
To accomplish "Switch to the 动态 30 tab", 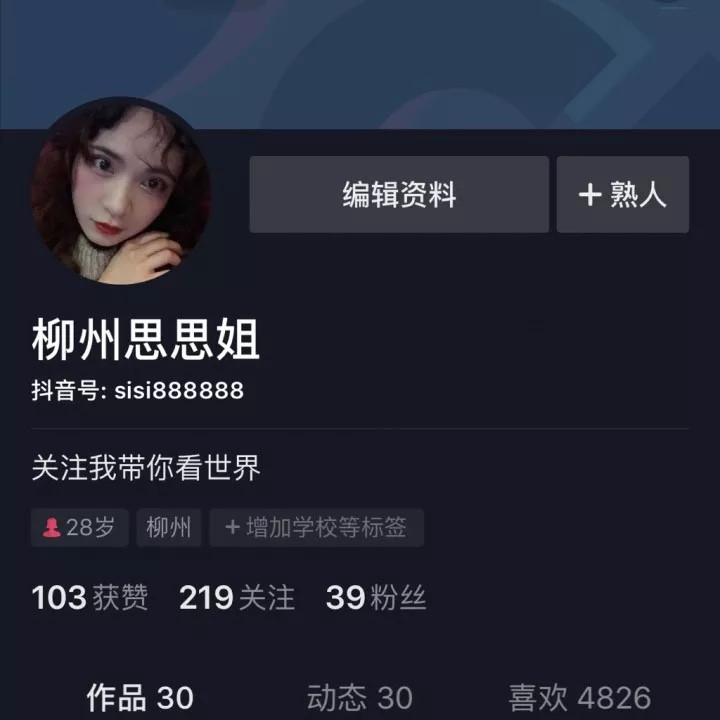I will tap(359, 697).
